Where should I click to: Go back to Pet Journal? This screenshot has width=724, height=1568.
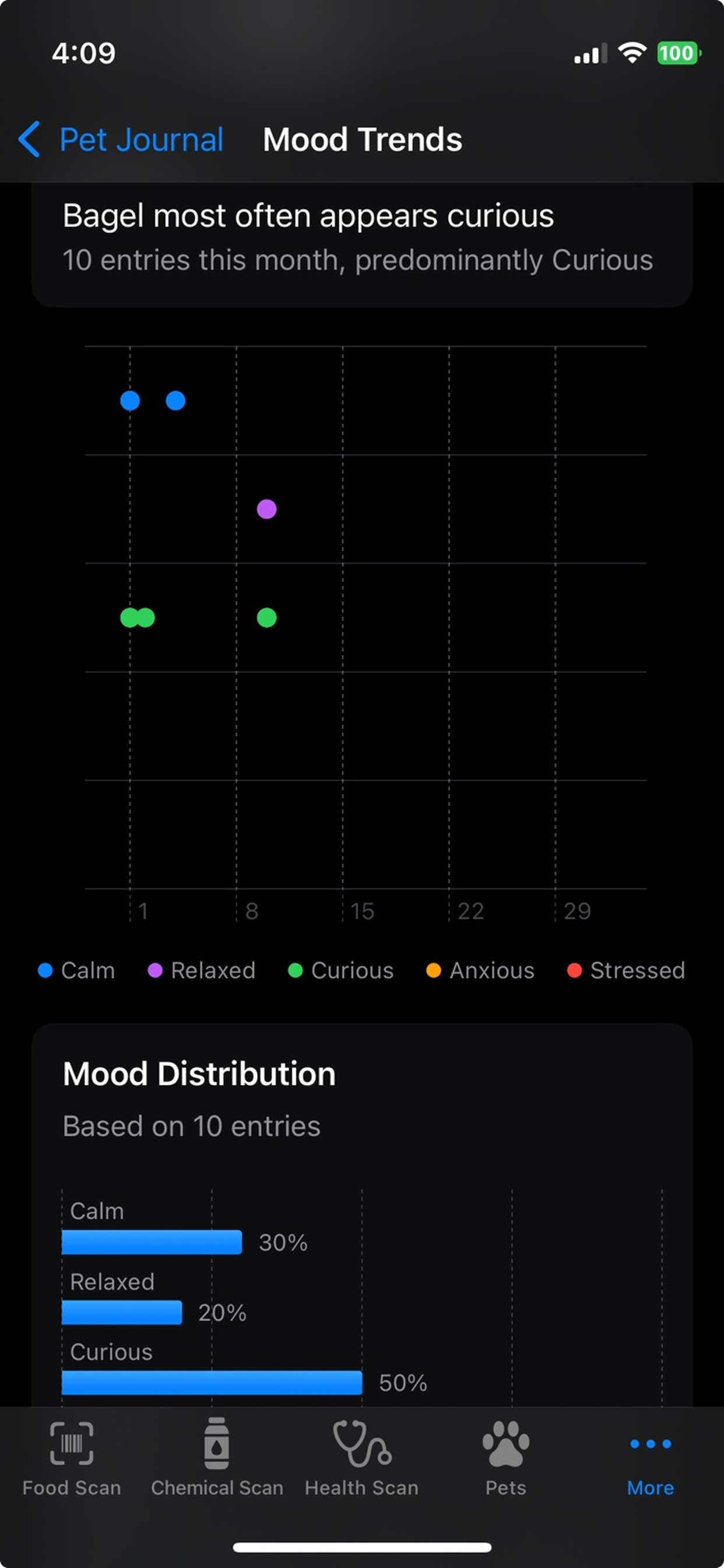(x=120, y=139)
